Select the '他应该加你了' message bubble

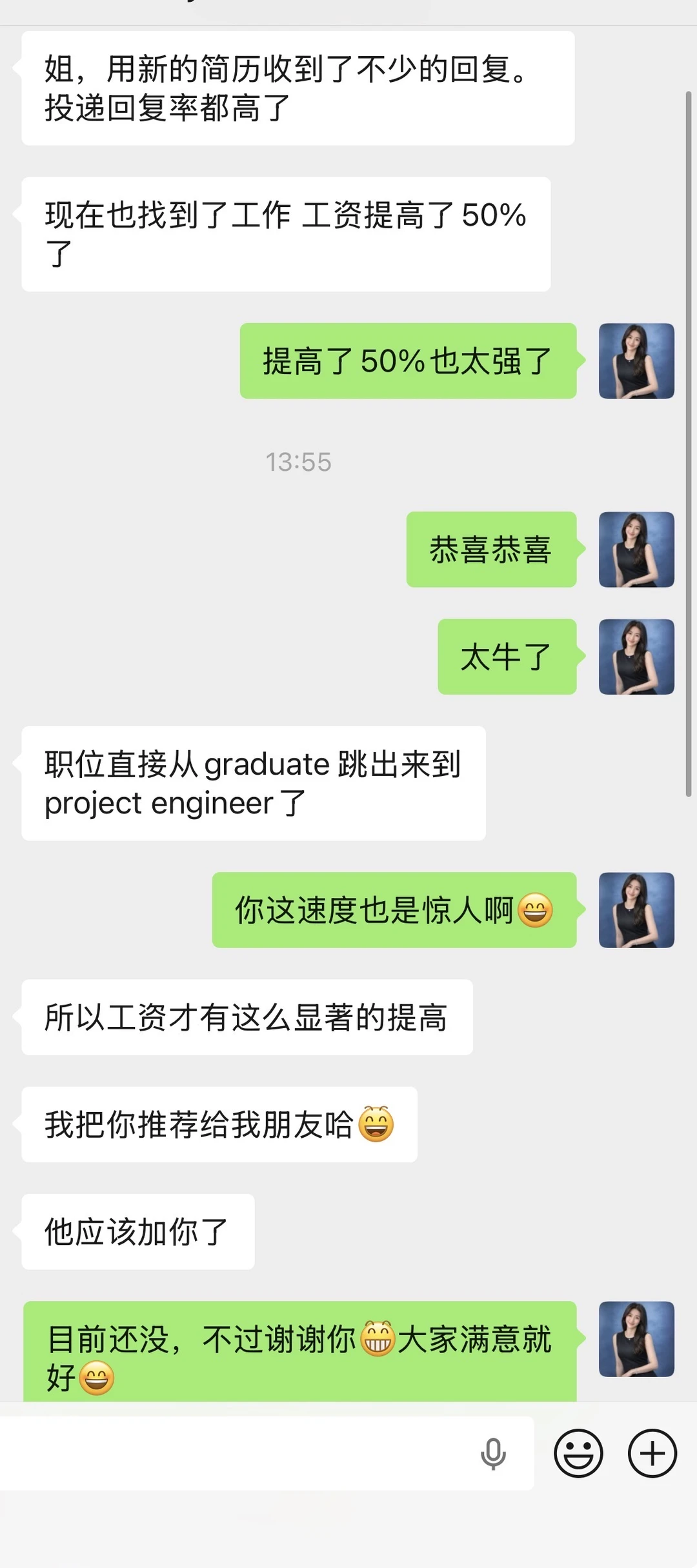pos(137,1231)
